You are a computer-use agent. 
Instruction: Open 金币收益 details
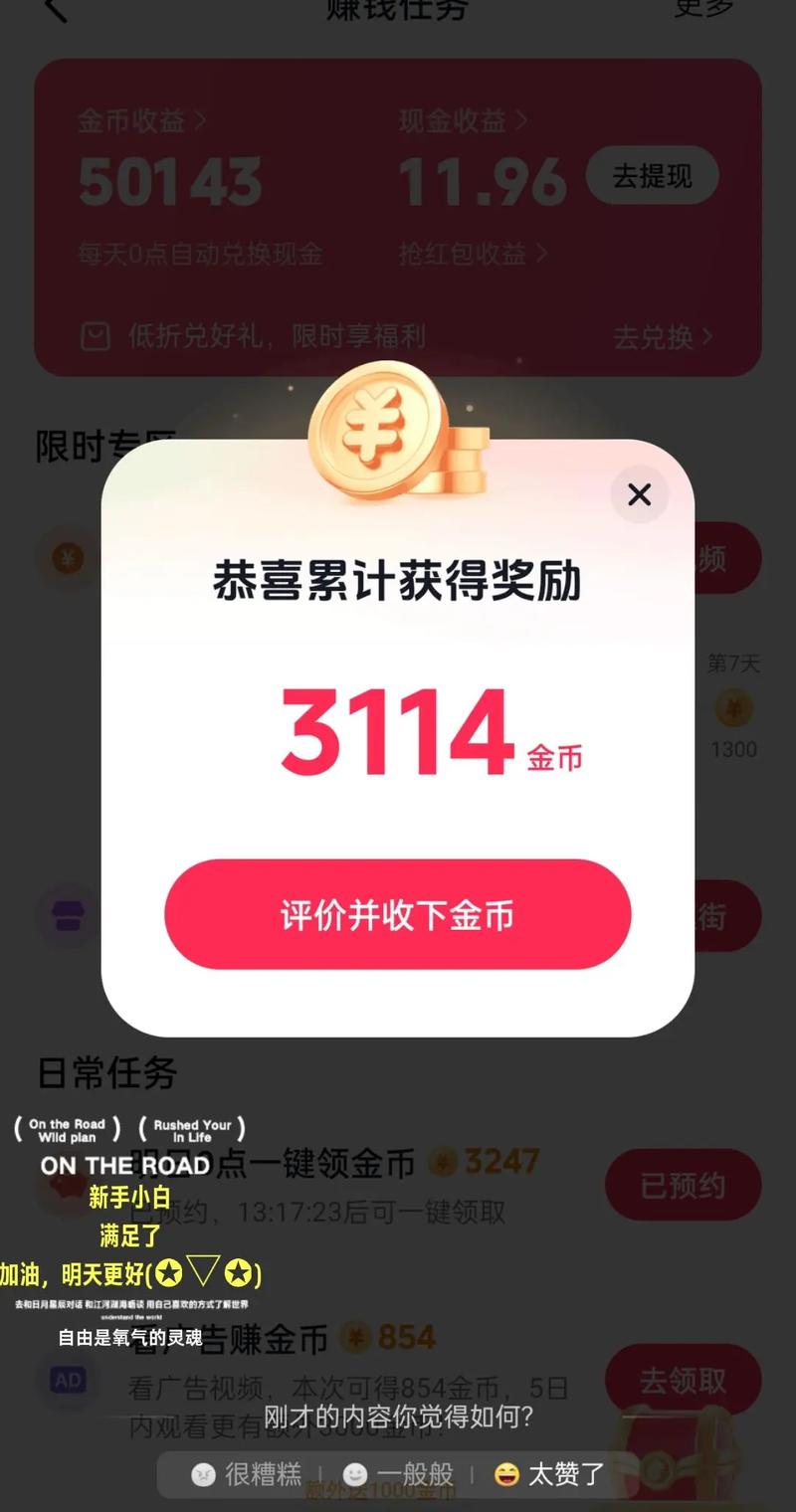[142, 121]
